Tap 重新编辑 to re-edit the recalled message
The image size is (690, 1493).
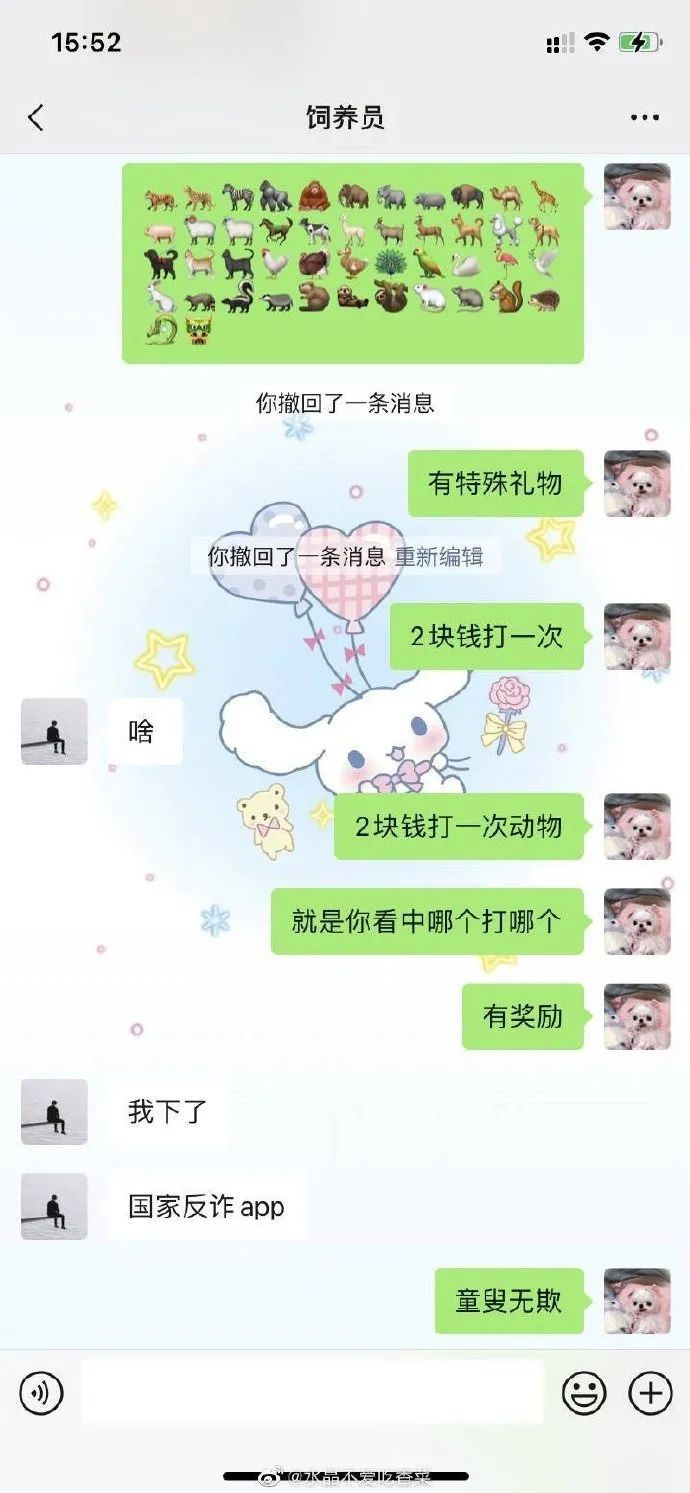coord(439,557)
